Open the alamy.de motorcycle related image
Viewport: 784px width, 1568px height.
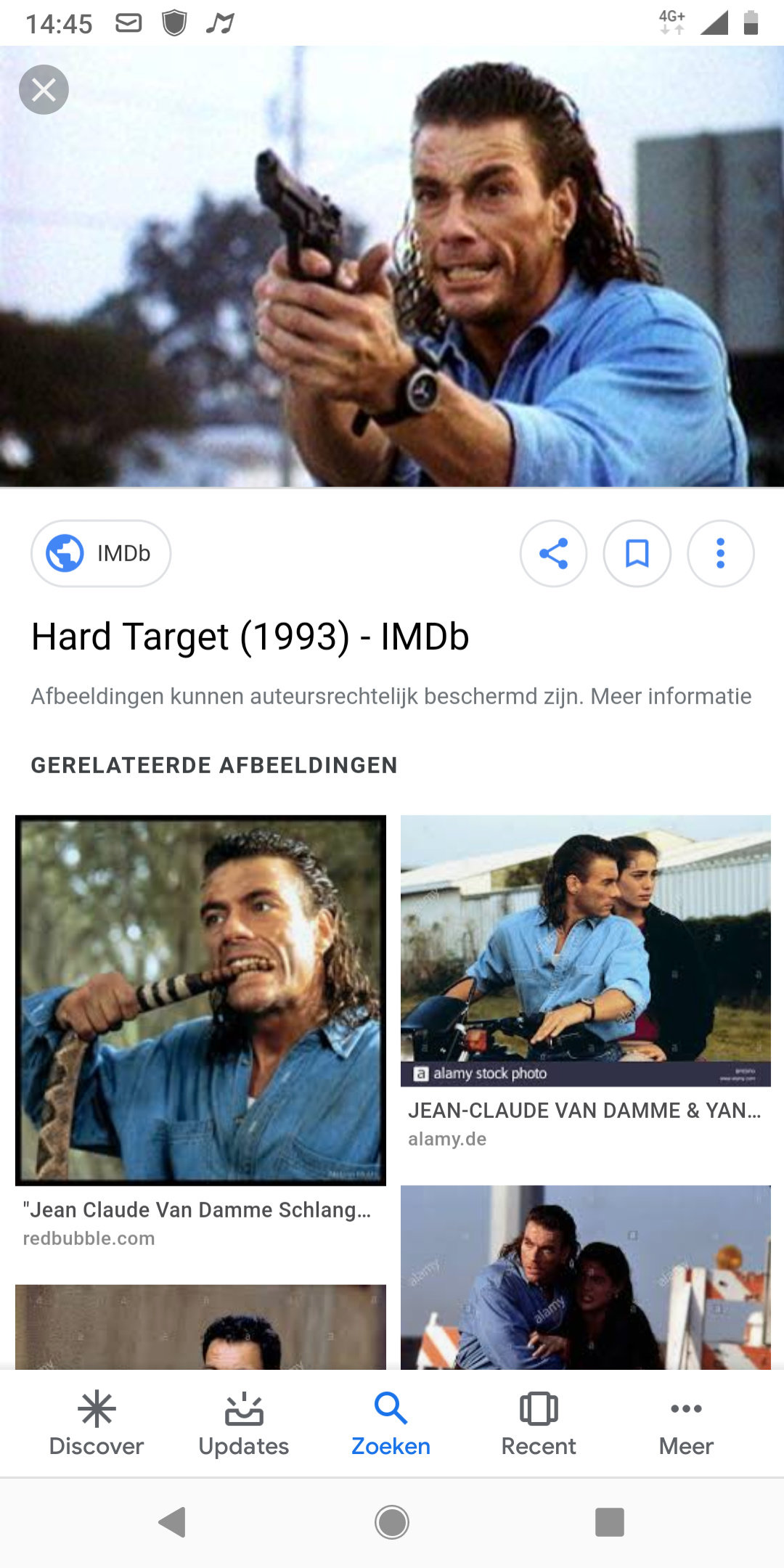[x=586, y=951]
